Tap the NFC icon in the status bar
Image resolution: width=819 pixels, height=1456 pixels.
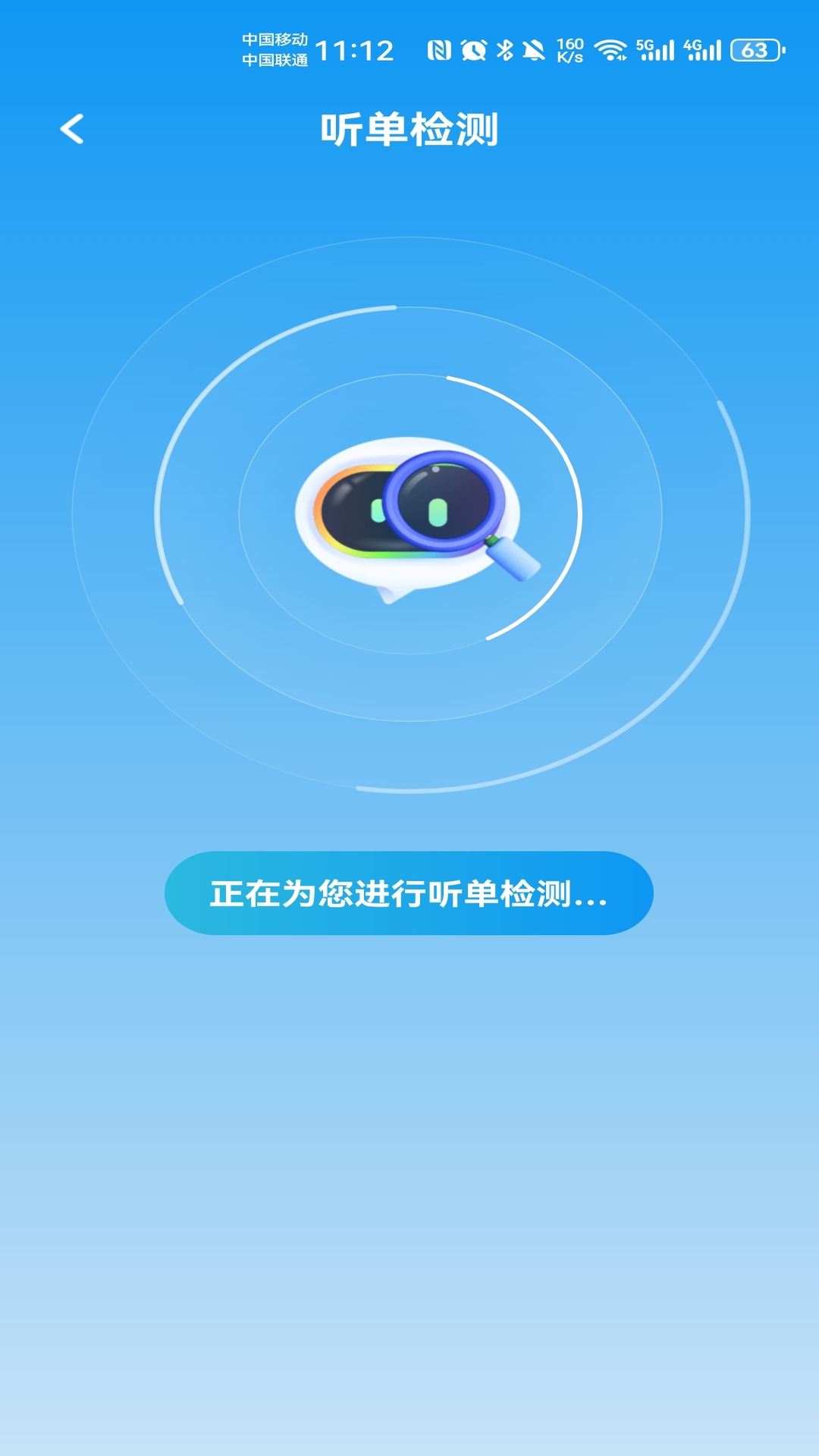point(441,51)
